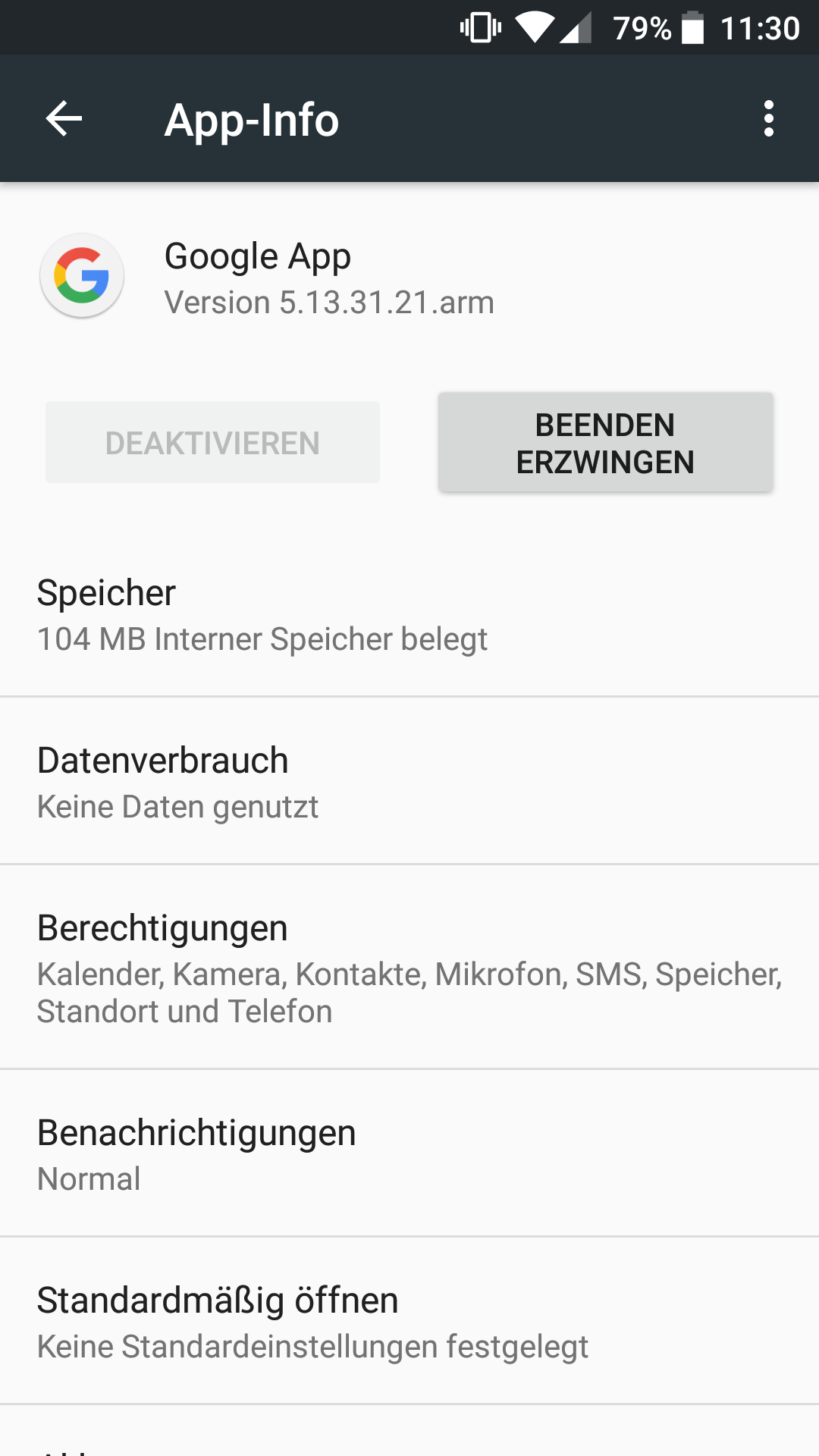The height and width of the screenshot is (1456, 819).
Task: Open Datenverbrauch details
Action: (409, 782)
